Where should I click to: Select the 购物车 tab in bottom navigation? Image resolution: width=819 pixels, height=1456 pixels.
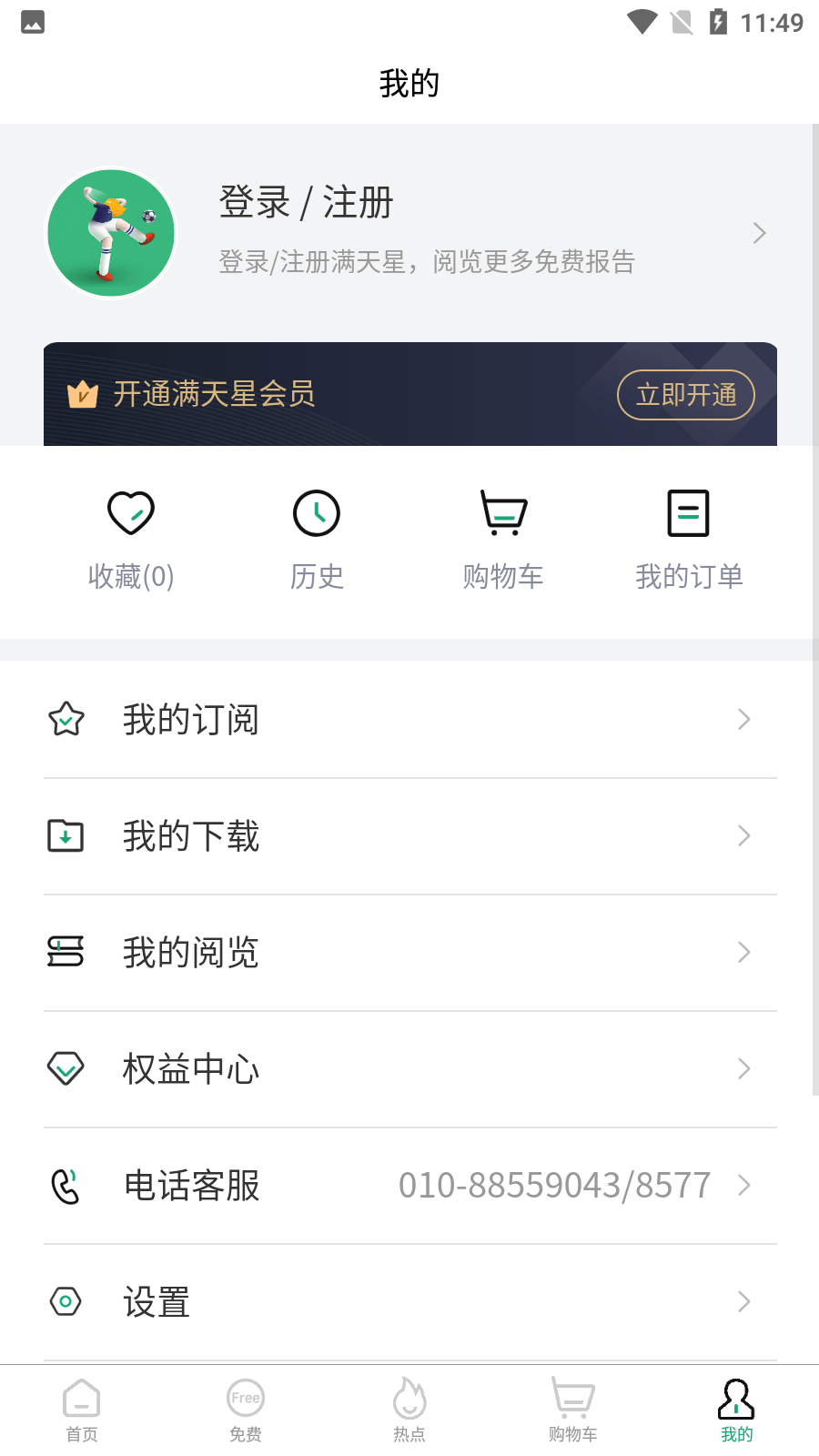[573, 1410]
